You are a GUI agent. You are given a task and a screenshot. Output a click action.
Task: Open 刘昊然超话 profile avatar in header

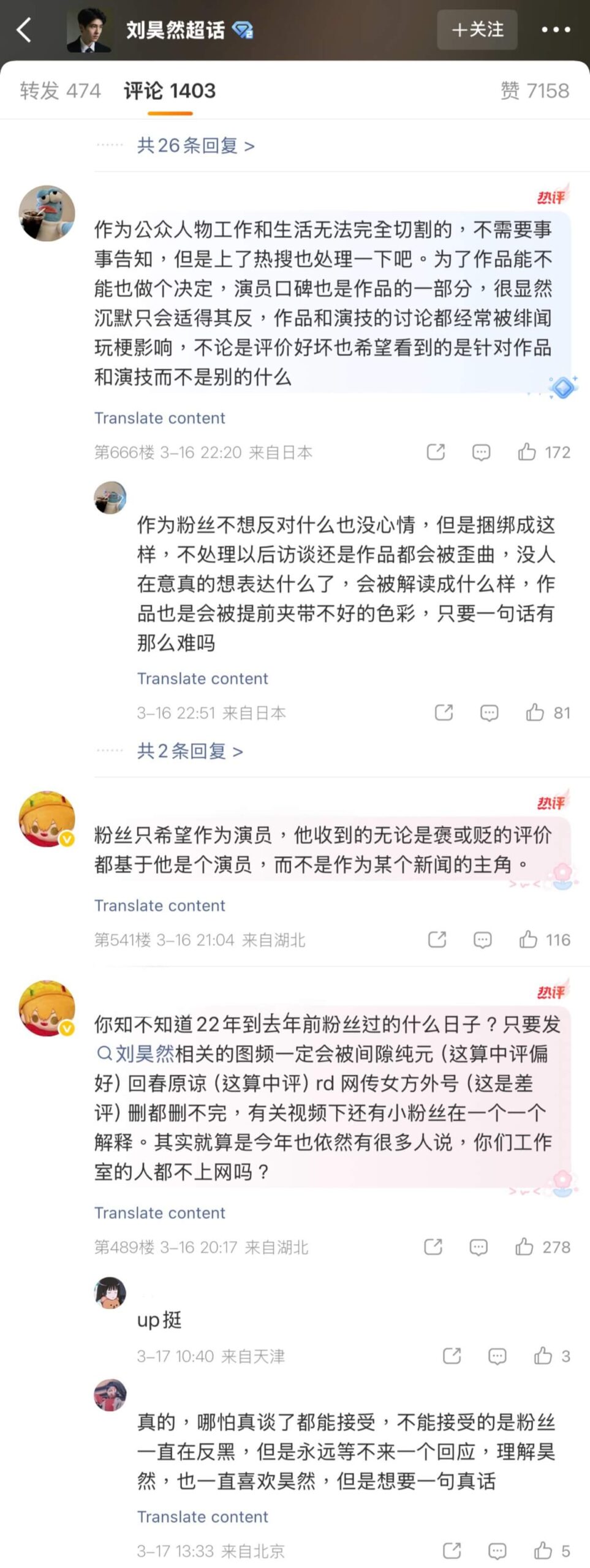click(x=89, y=29)
